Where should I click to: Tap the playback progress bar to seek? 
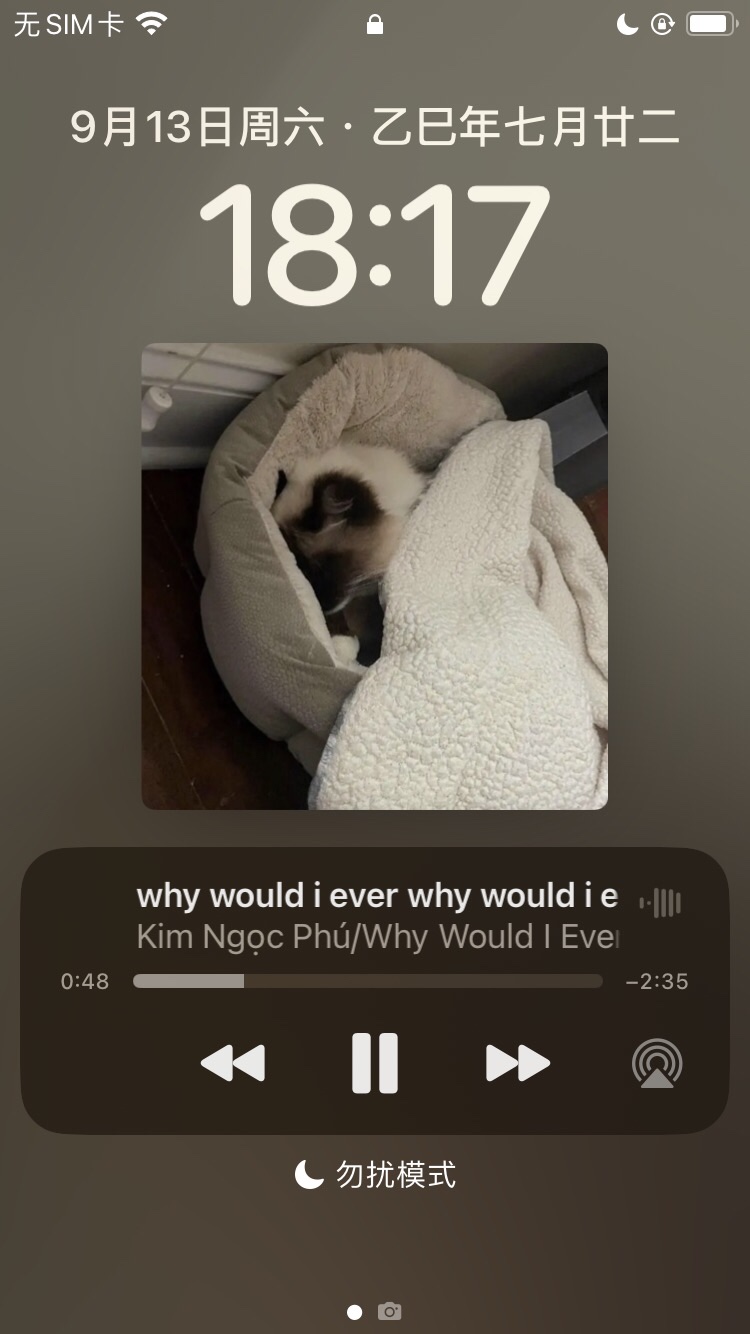pyautogui.click(x=368, y=981)
